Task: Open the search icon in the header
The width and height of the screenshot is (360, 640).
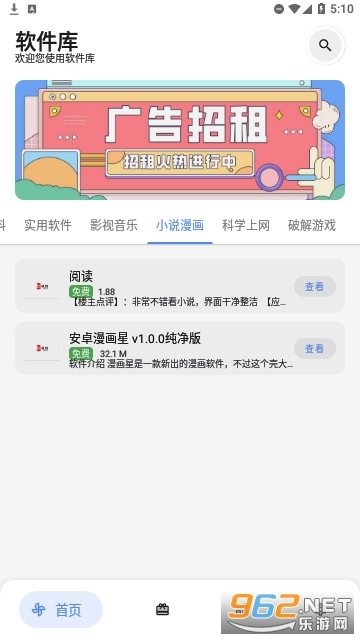Action: tap(325, 45)
